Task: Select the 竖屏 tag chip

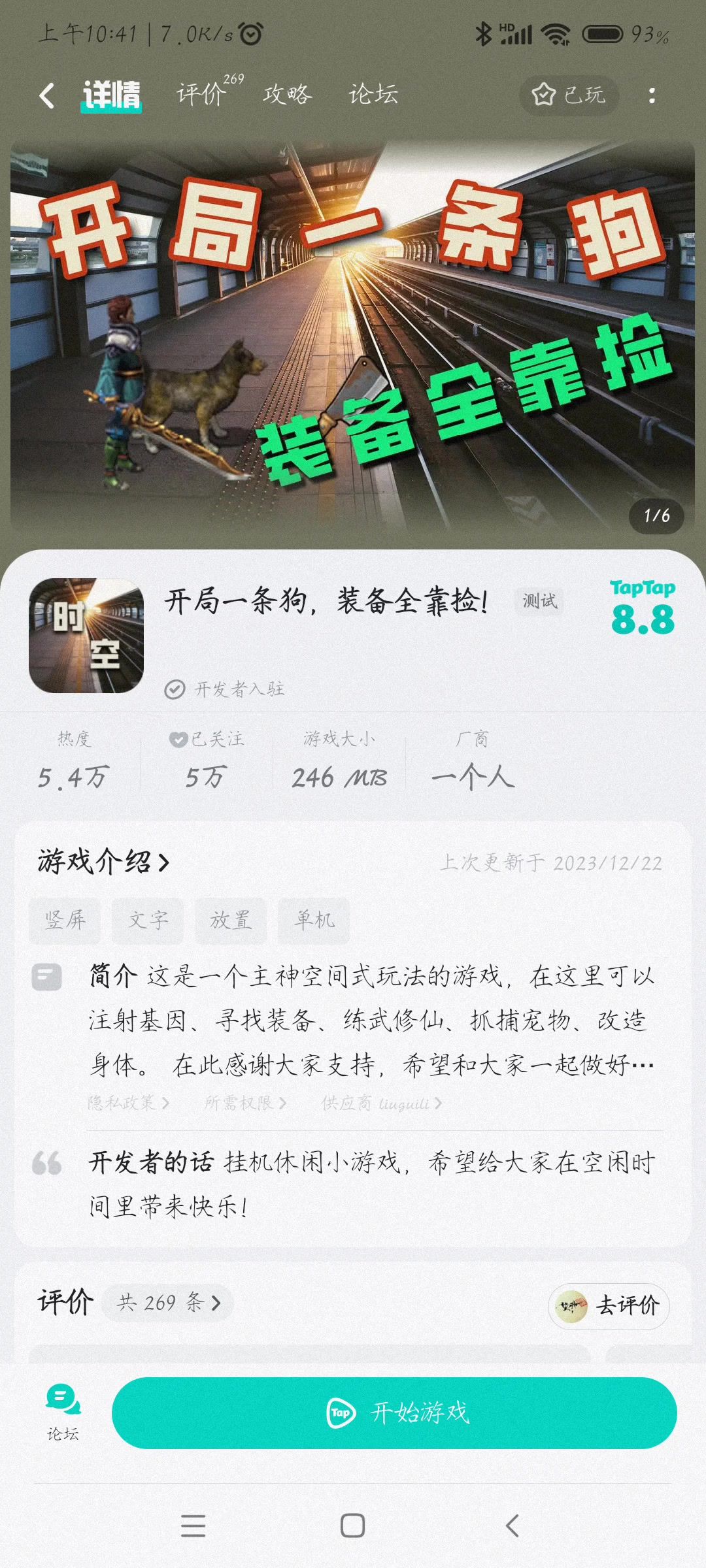Action: (65, 920)
